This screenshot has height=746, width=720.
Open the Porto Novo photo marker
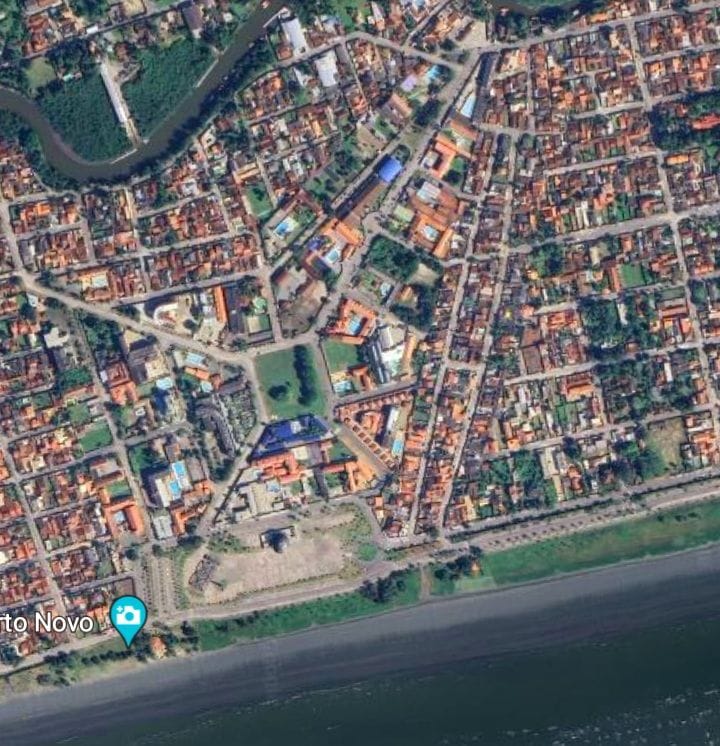128,614
